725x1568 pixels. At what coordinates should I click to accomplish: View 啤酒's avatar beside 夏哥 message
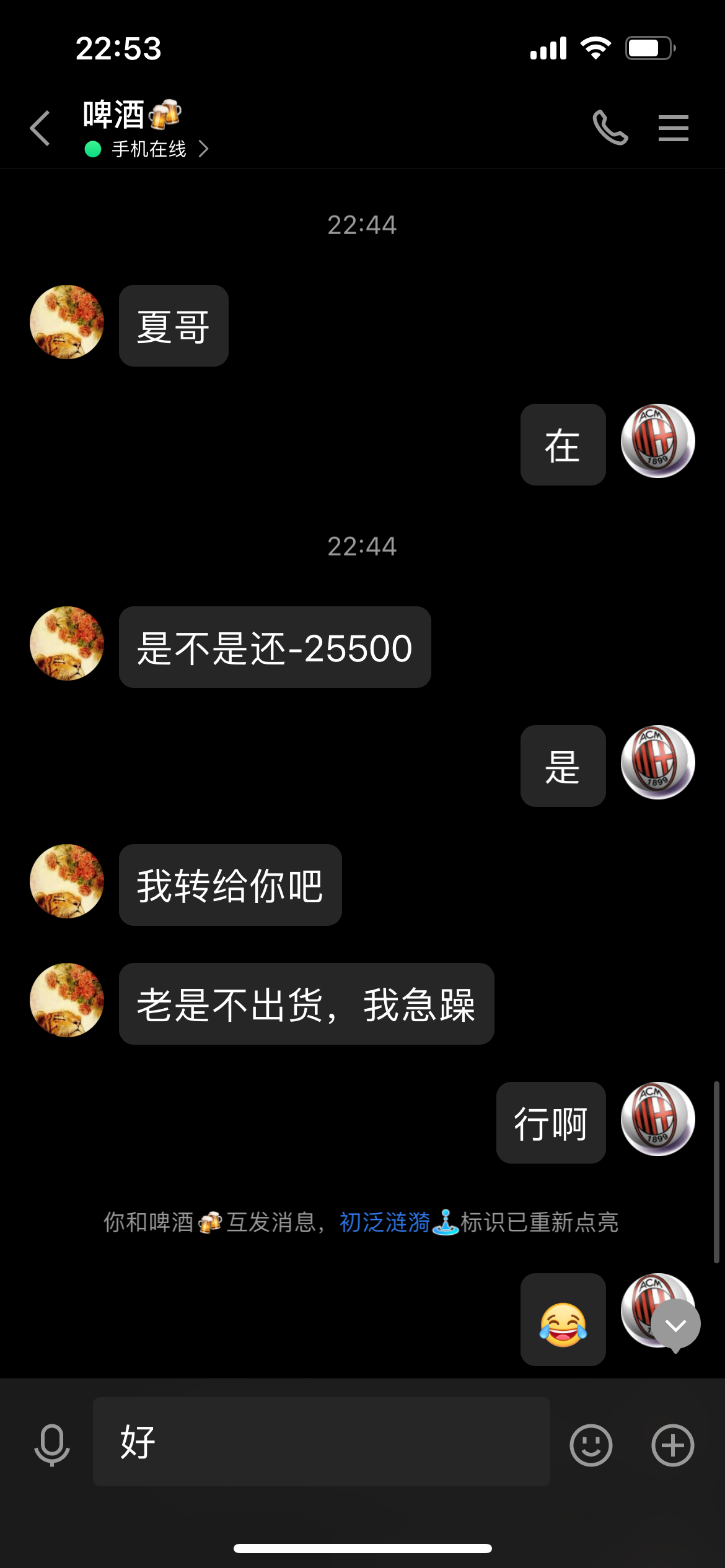coord(67,322)
